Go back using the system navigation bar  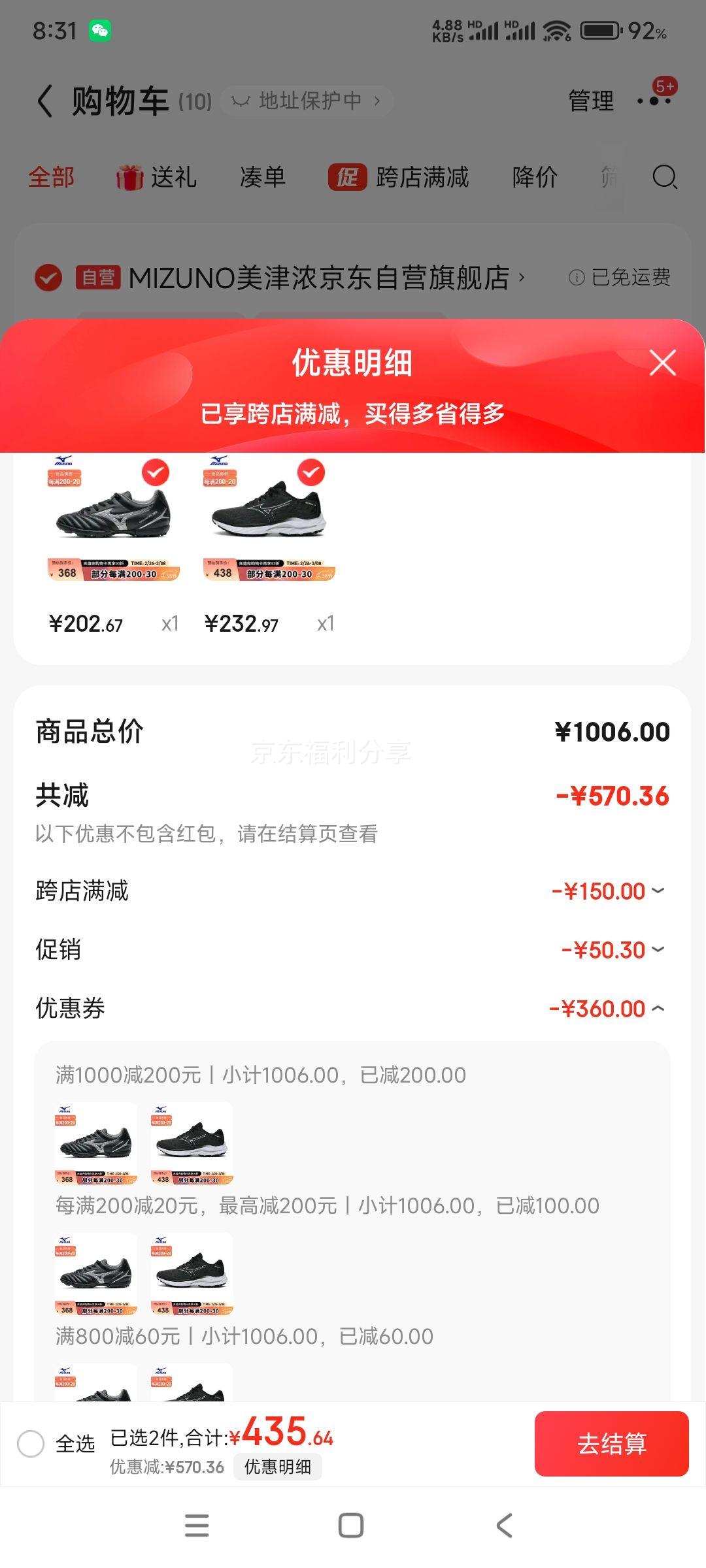pos(504,1526)
